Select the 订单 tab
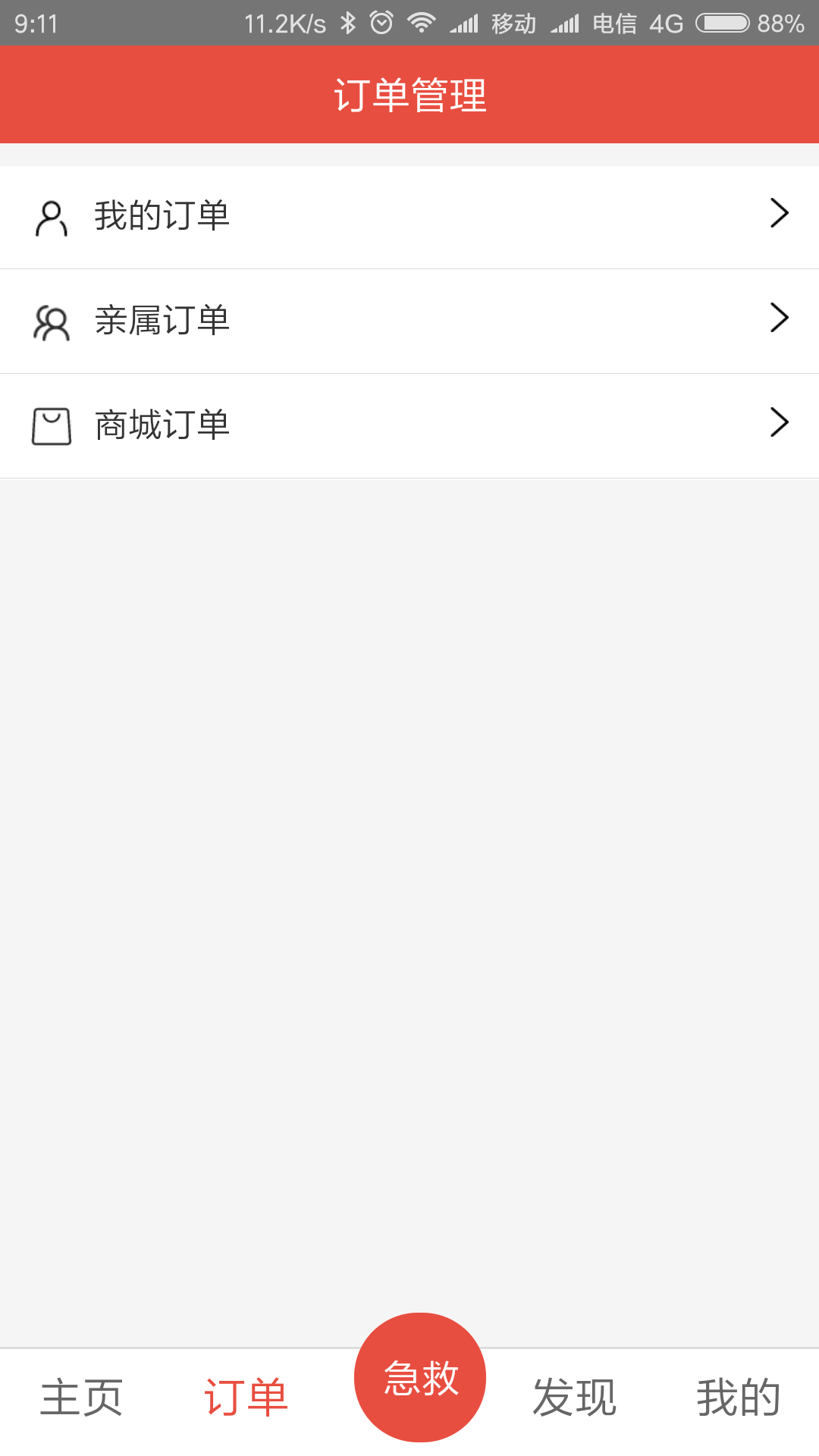Image resolution: width=819 pixels, height=1456 pixels. pos(246,1397)
